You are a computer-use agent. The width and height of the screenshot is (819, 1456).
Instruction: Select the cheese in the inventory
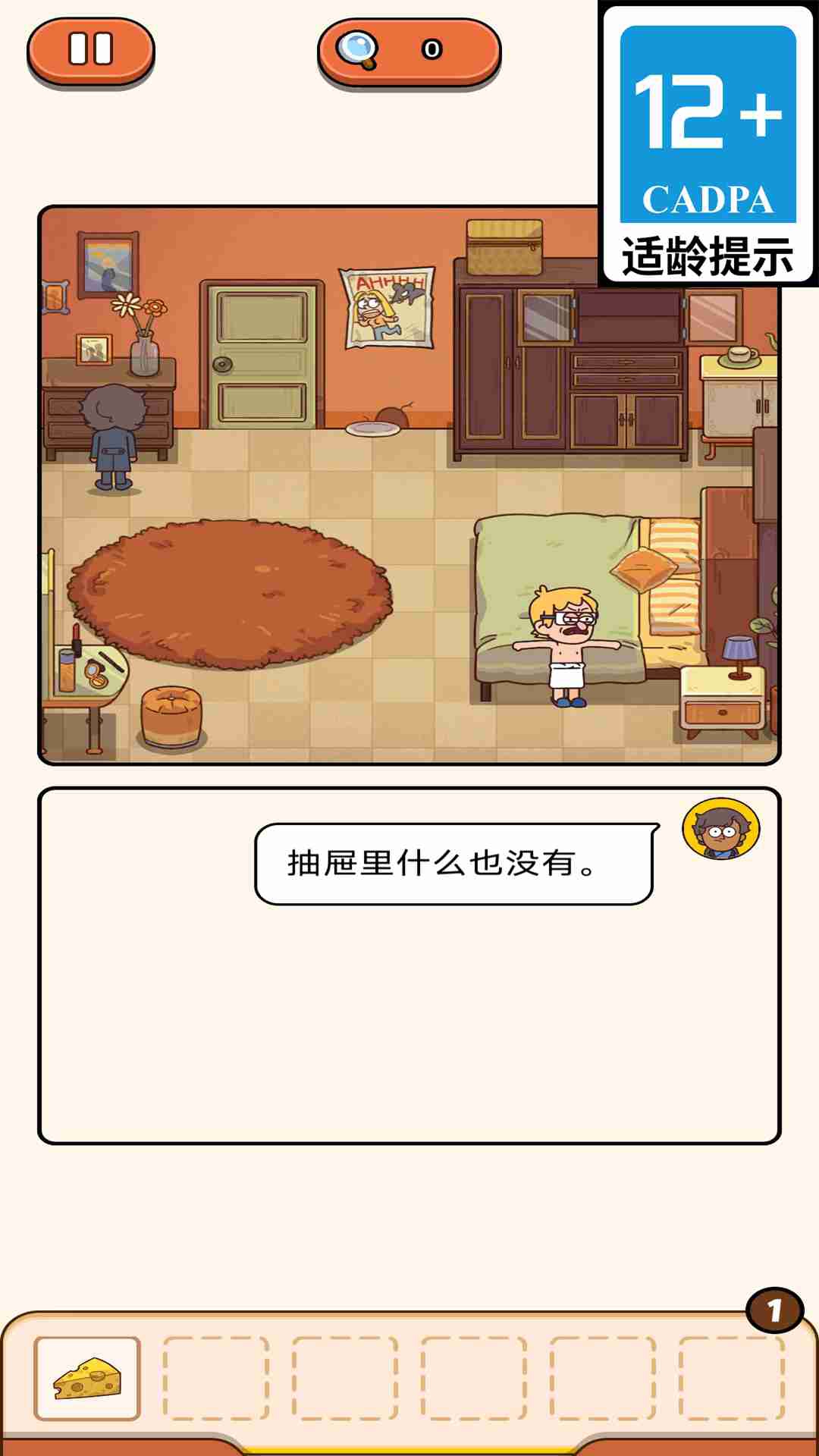tap(87, 1378)
